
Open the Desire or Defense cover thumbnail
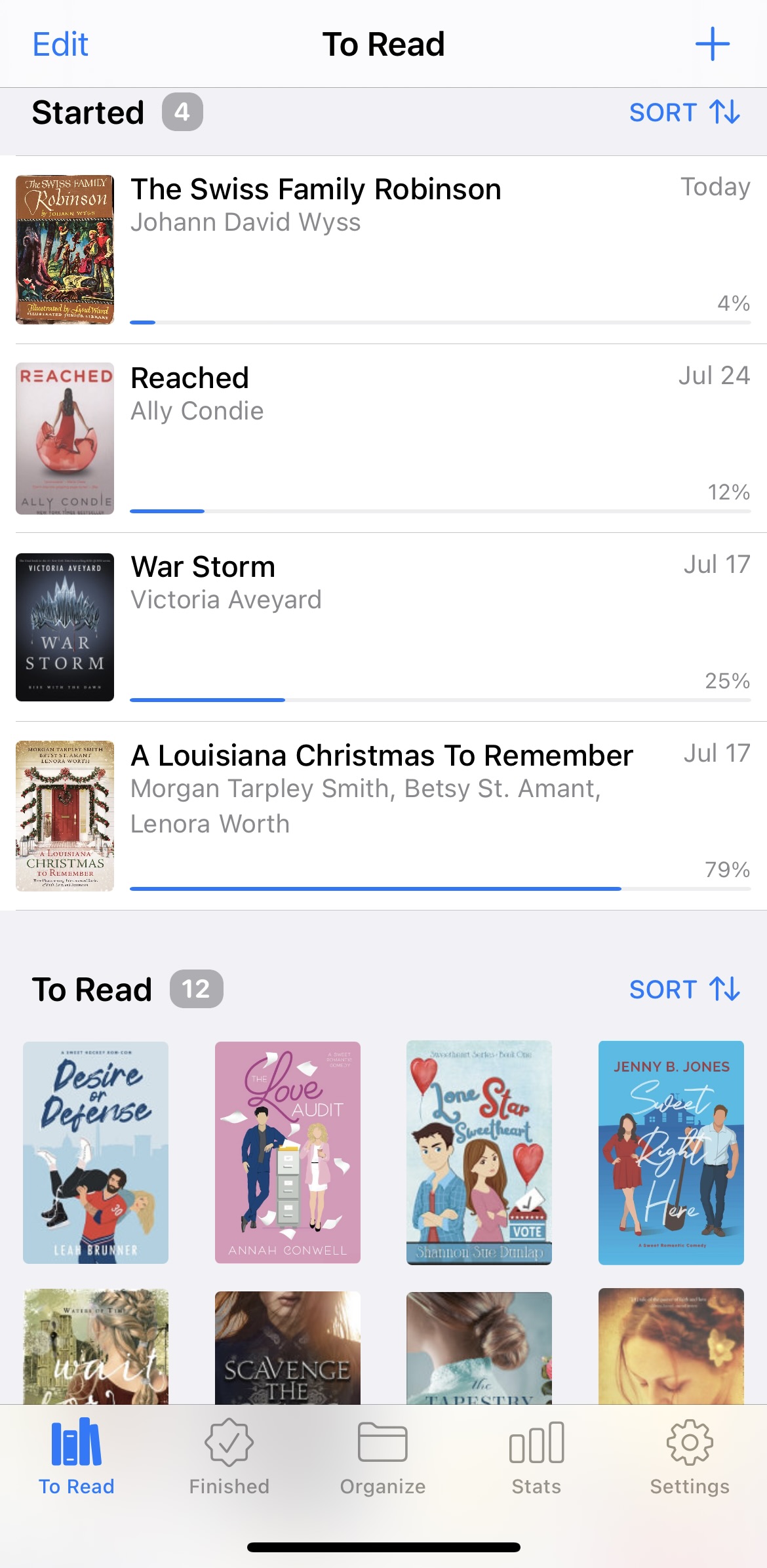(x=95, y=1154)
